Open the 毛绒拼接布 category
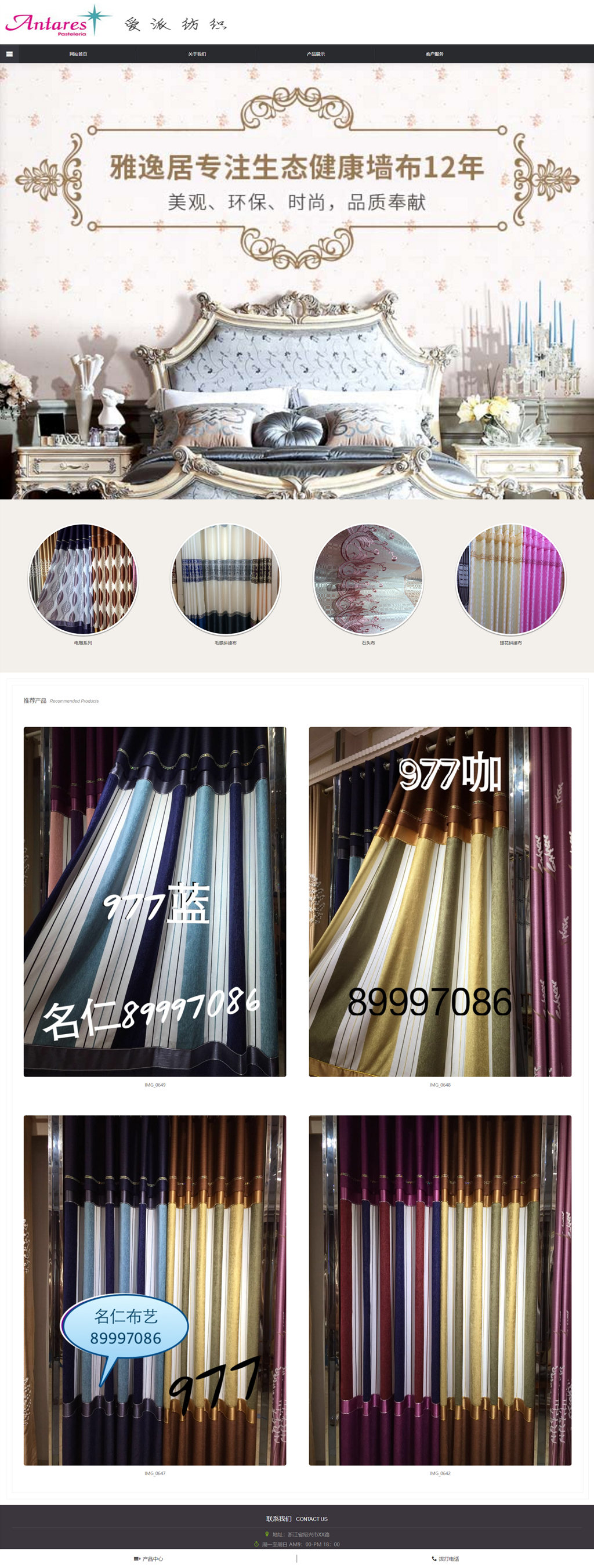This screenshot has height=1568, width=594. click(x=226, y=579)
